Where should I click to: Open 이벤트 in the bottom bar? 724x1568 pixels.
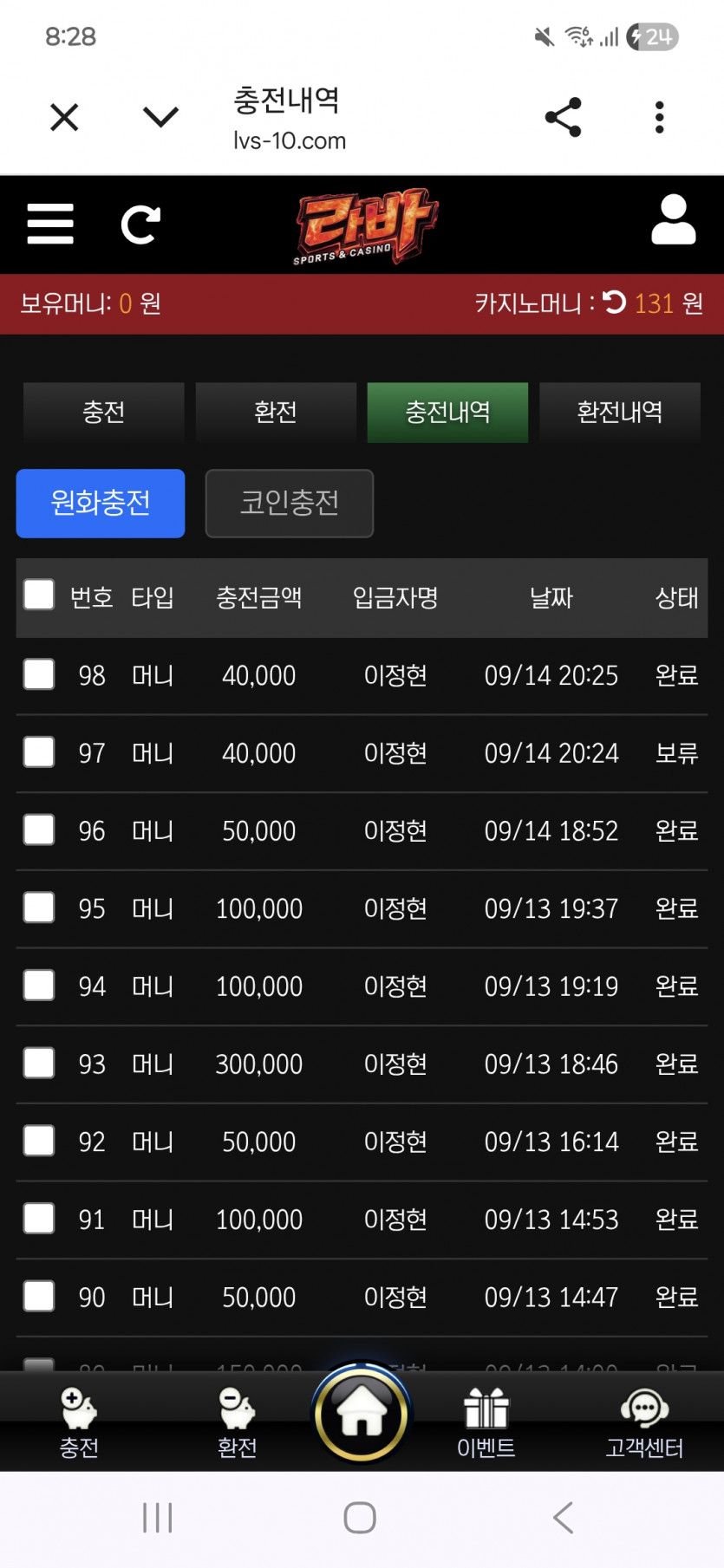pos(486,1423)
